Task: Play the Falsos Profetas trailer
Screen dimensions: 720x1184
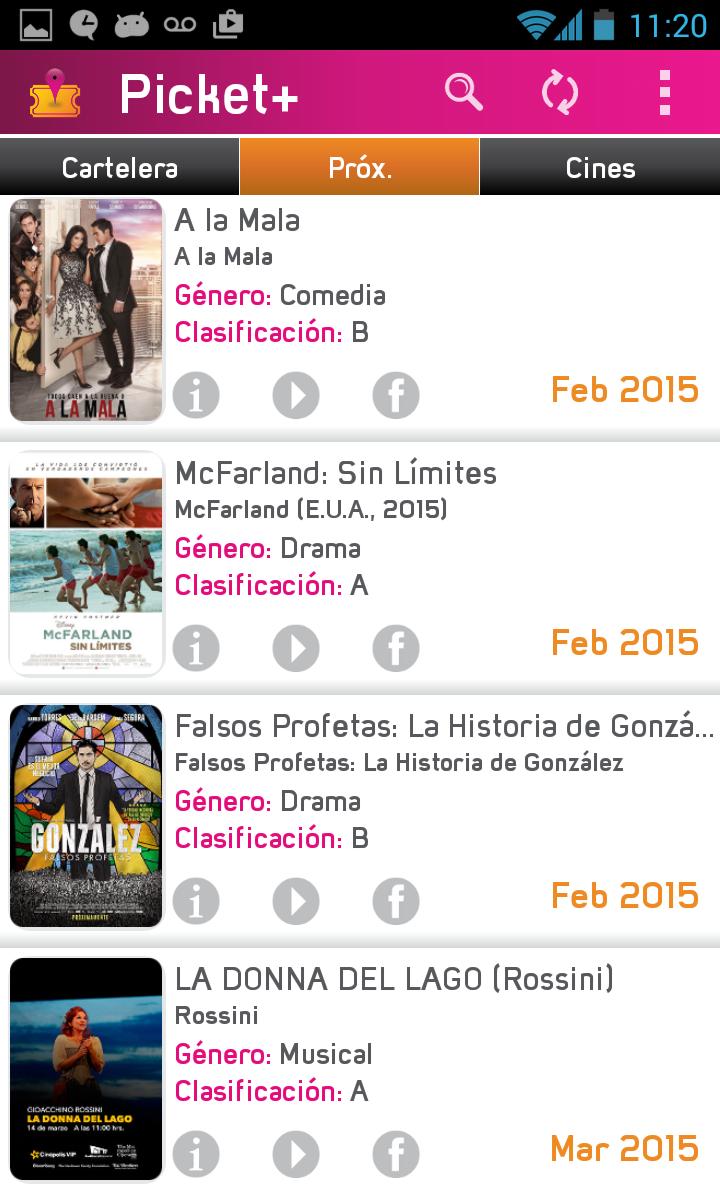Action: pos(296,902)
